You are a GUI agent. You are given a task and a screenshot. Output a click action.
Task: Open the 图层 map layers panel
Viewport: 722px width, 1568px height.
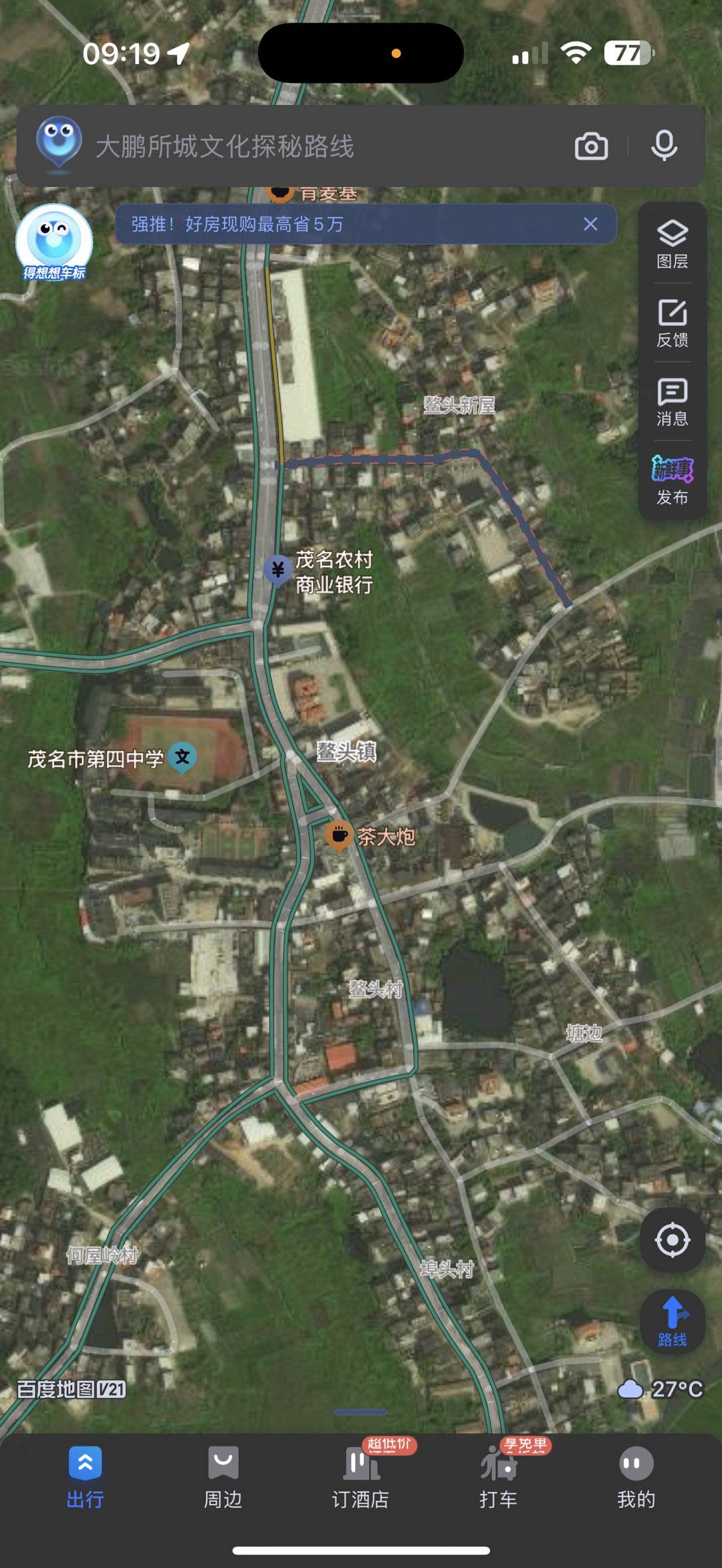tap(672, 245)
